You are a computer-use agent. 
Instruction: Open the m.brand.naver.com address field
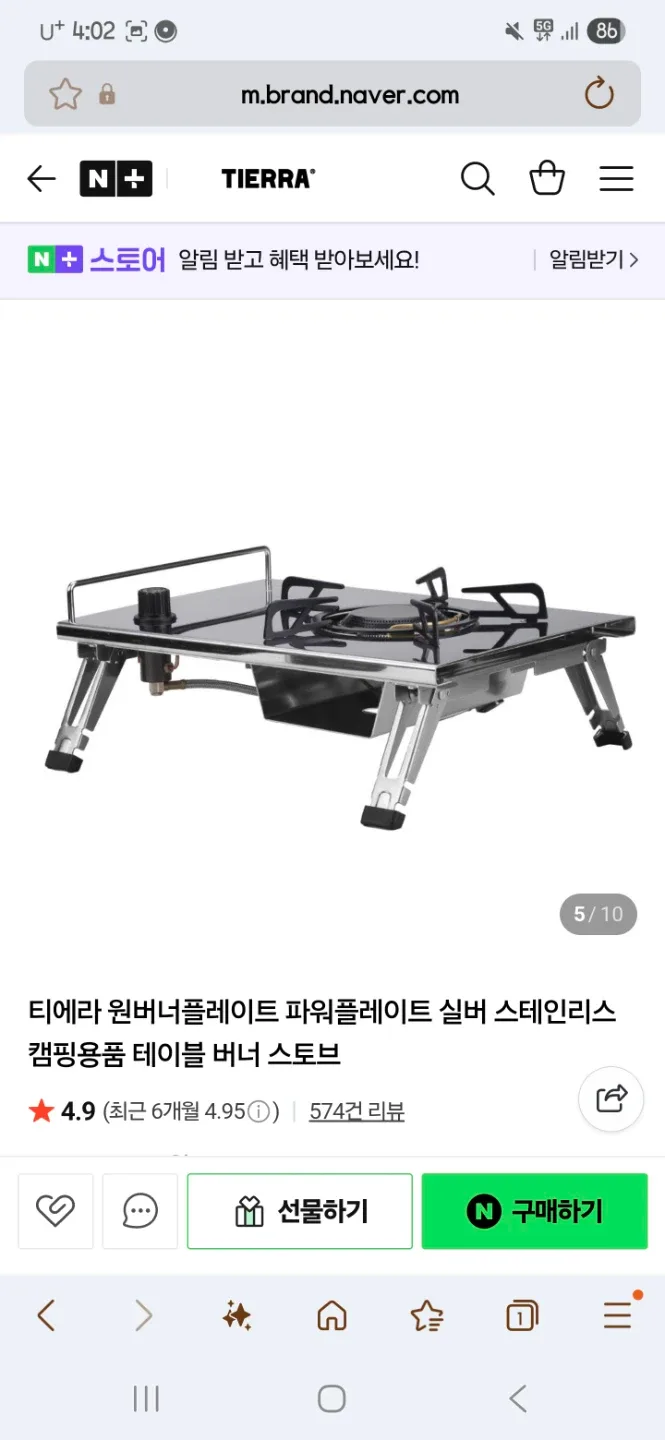tap(350, 95)
